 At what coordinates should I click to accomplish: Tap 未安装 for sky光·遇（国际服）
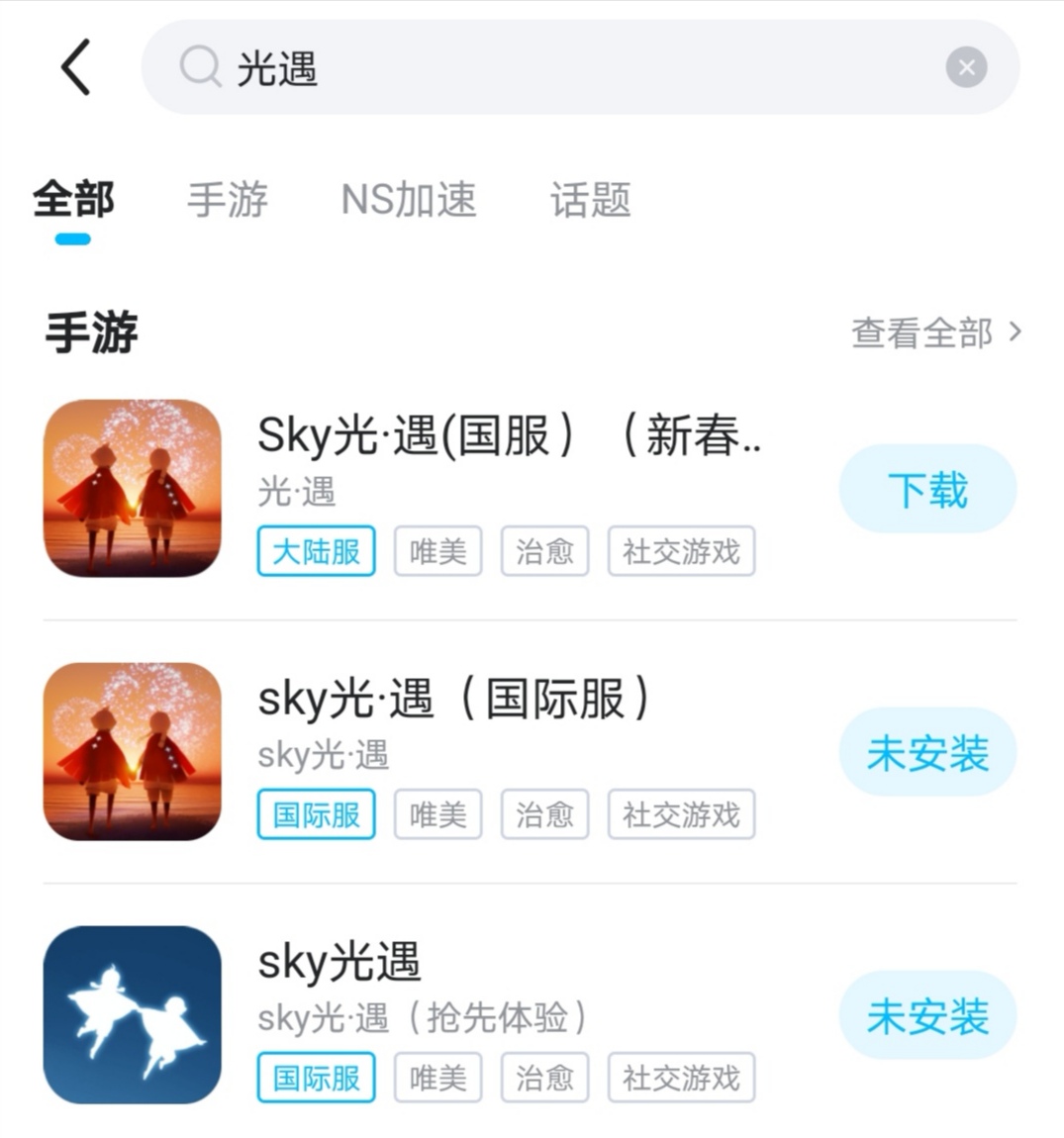(x=927, y=753)
